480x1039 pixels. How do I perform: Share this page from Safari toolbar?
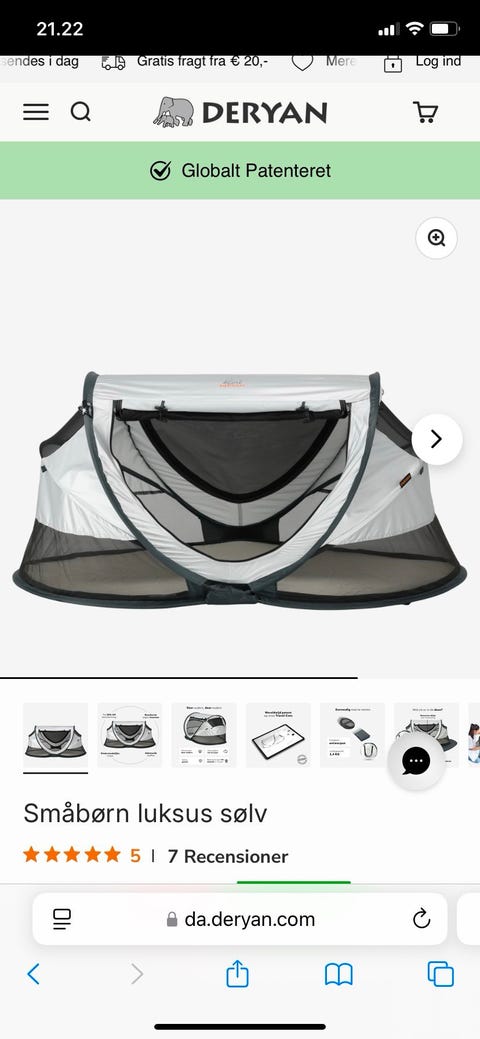pyautogui.click(x=237, y=974)
